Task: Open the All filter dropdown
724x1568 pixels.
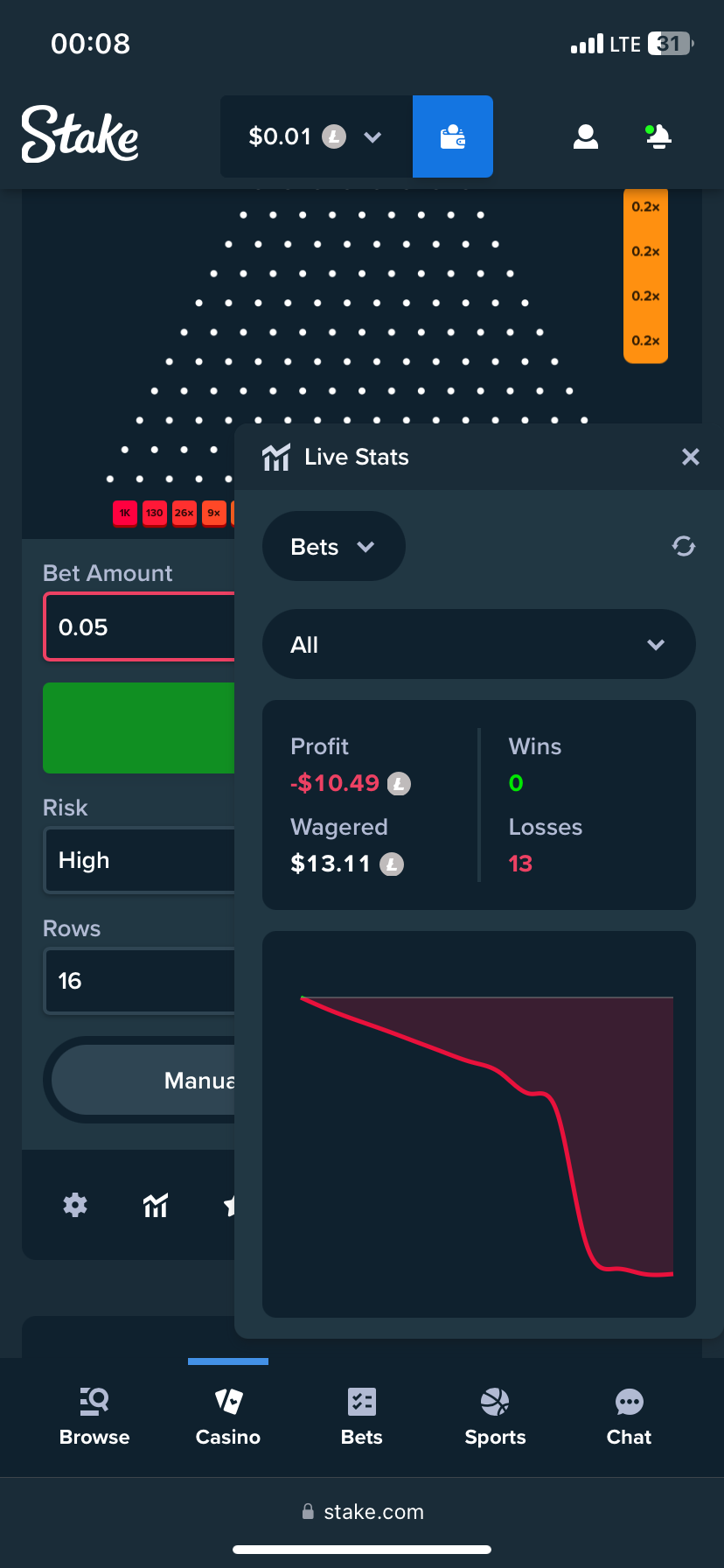Action: pos(479,644)
